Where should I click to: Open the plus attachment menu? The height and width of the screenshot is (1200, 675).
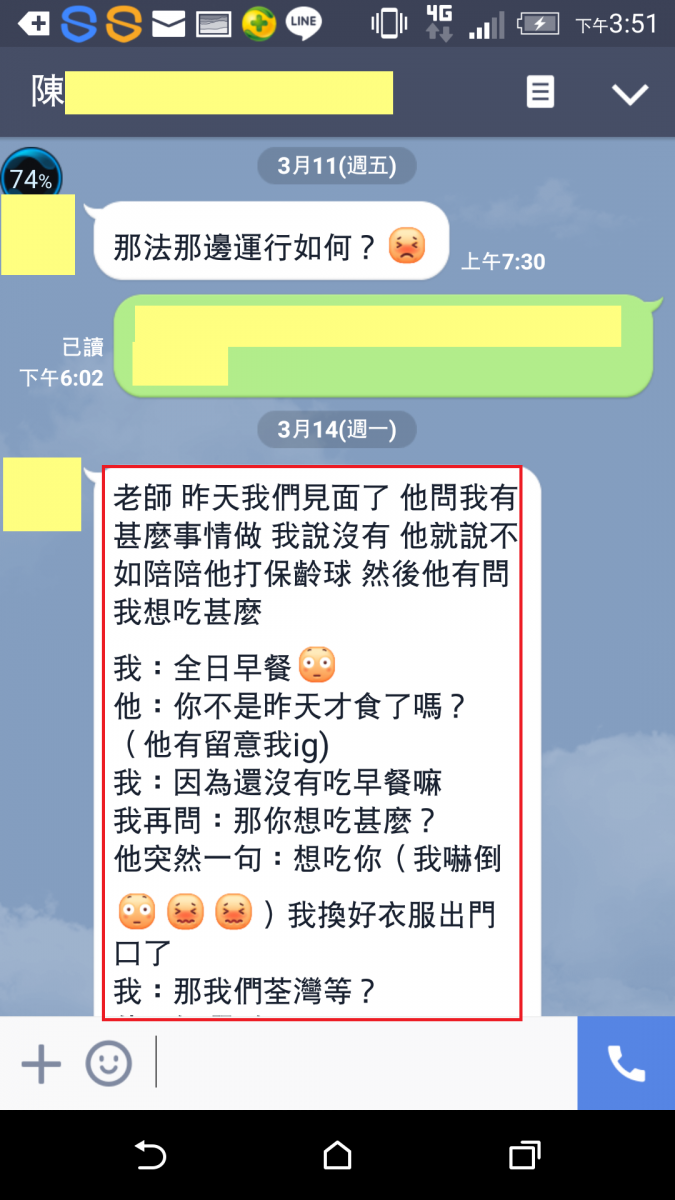[x=41, y=1065]
